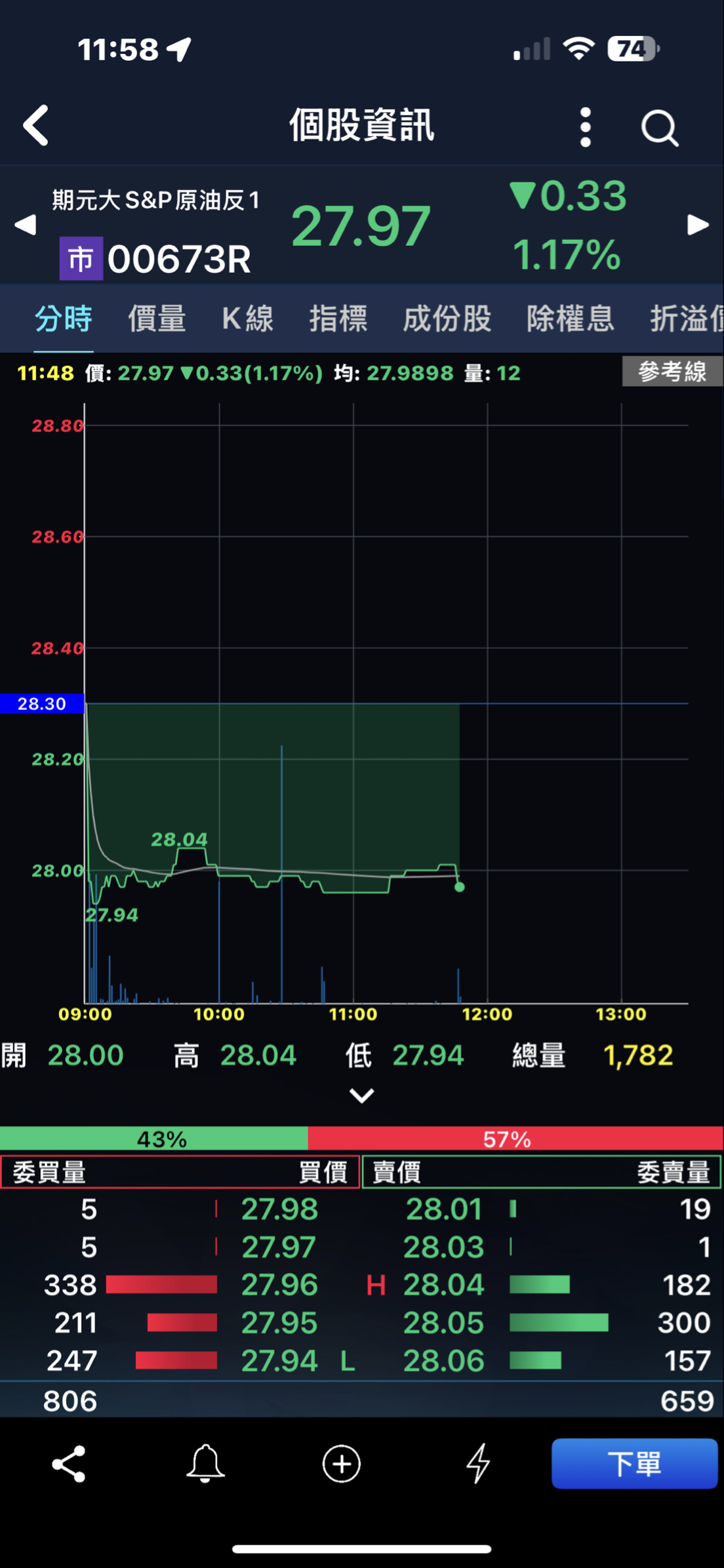Tap the 參考線 button
This screenshot has height=1568, width=724.
(672, 372)
